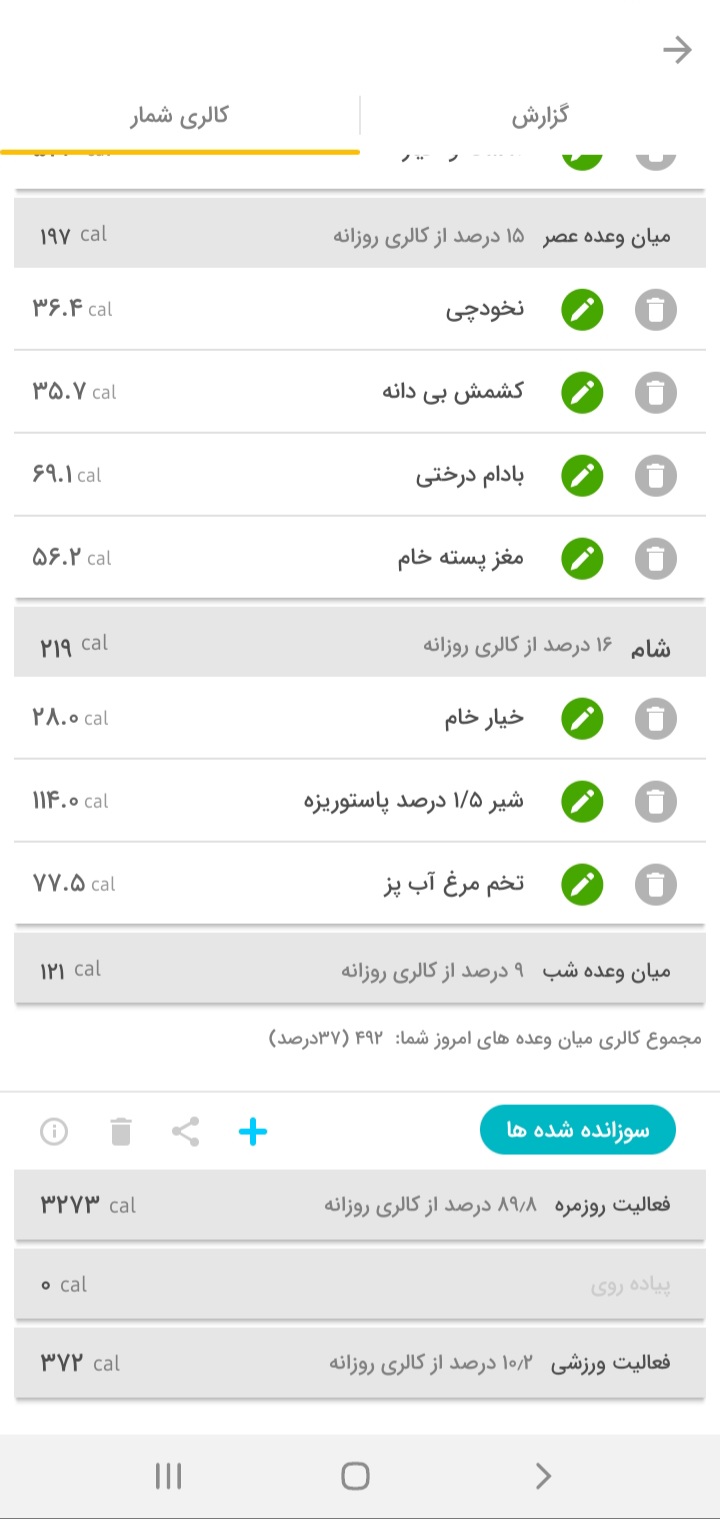
Task: Edit the نخودچی entry
Action: pyautogui.click(x=582, y=310)
